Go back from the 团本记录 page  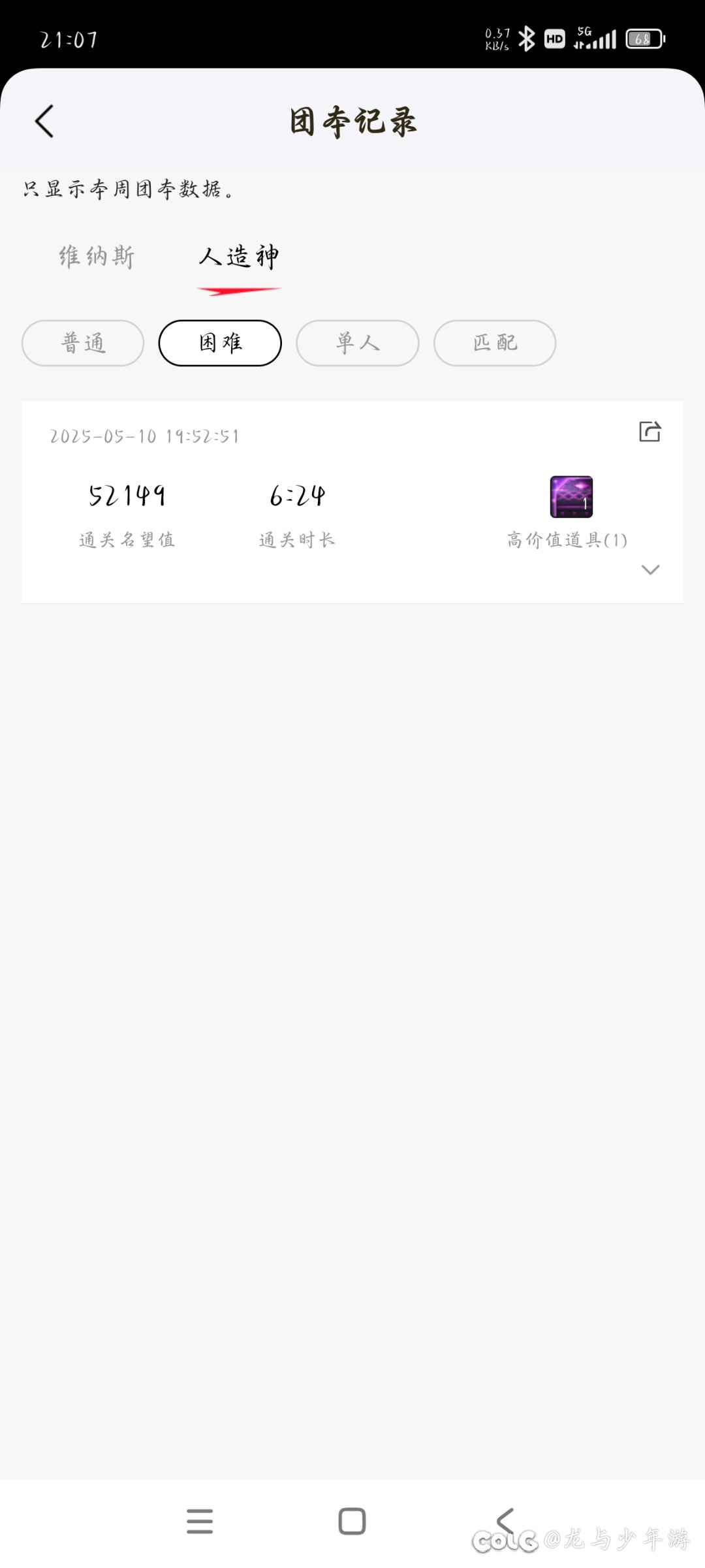[44, 121]
